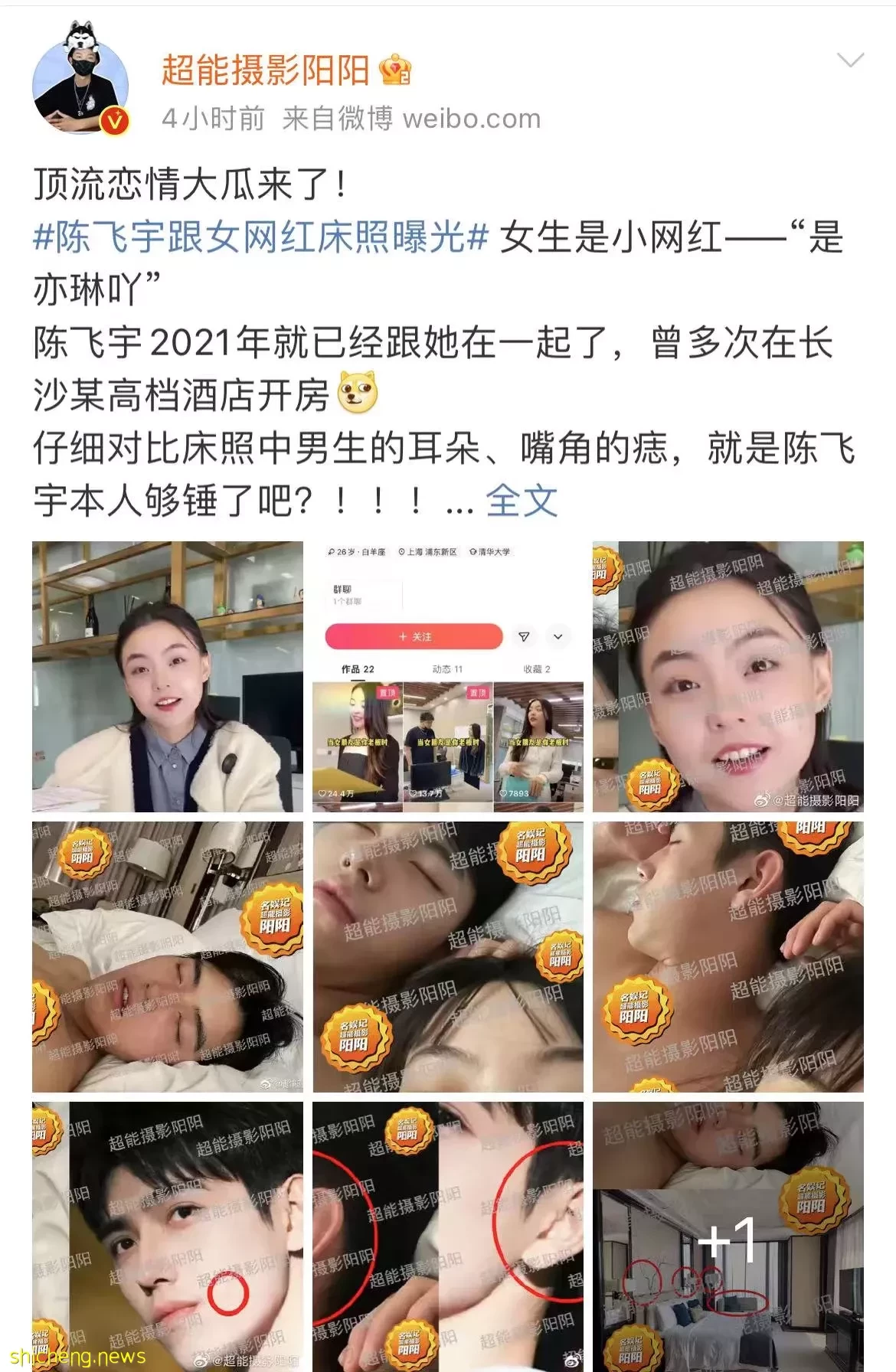Open photo showing side profile and ear
Image resolution: width=896 pixels, height=1372 pixels.
click(x=728, y=957)
